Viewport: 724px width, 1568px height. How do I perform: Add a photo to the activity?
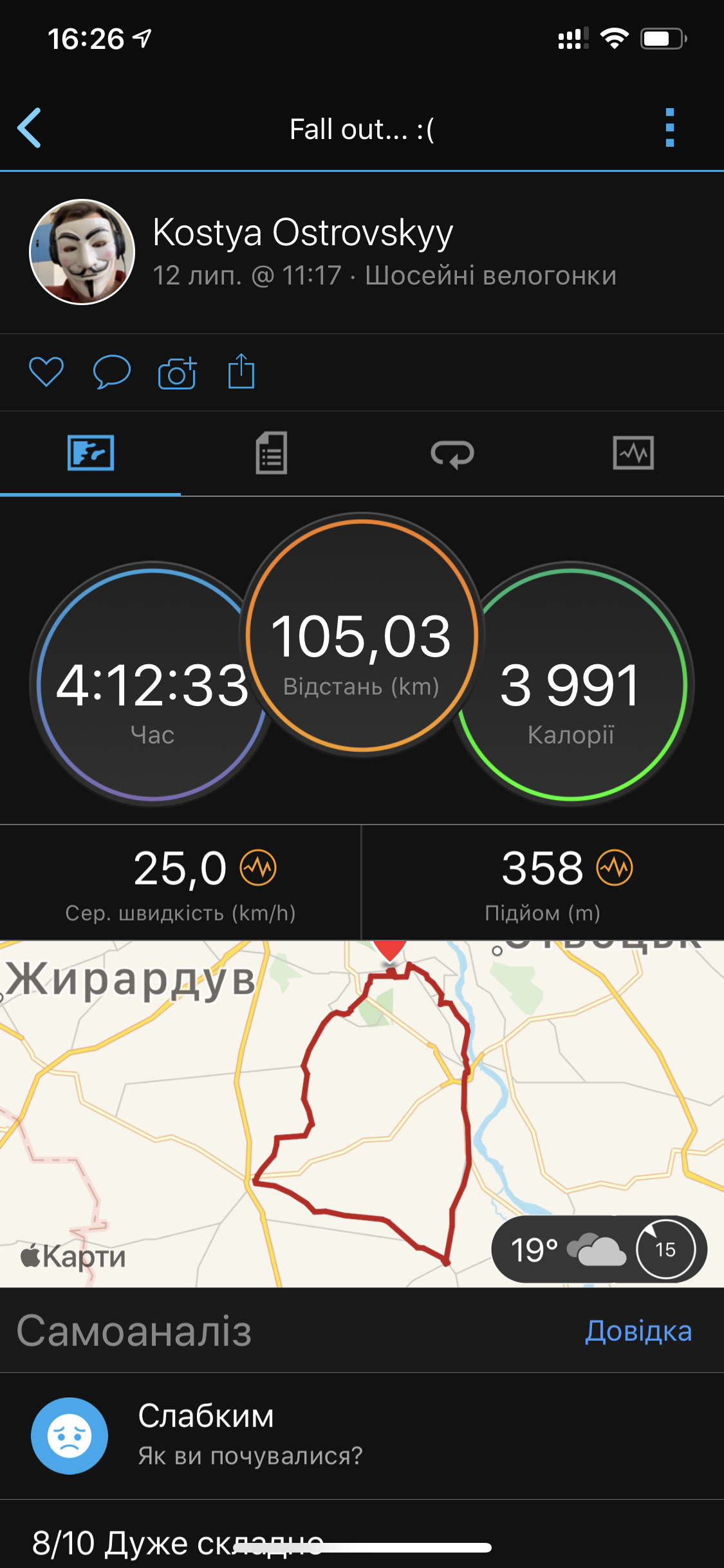(177, 373)
